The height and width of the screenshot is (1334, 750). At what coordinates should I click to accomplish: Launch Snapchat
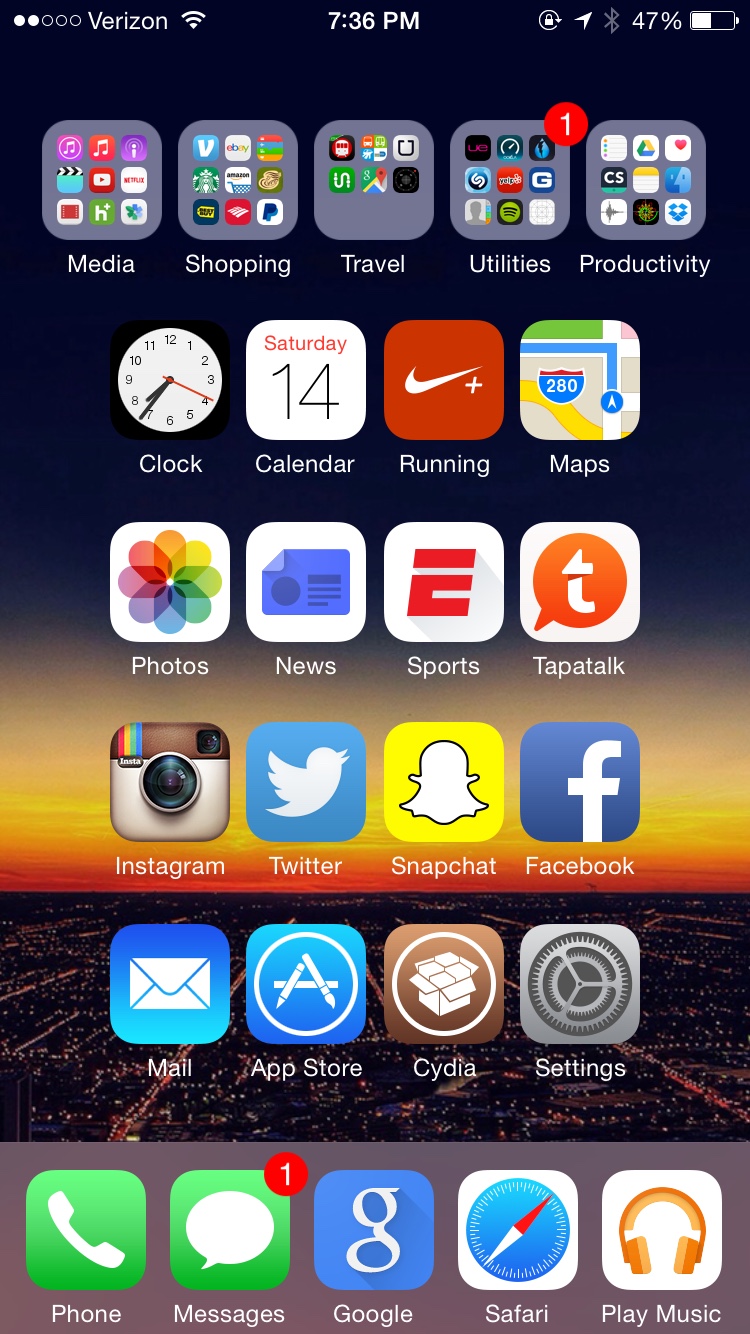click(x=444, y=782)
